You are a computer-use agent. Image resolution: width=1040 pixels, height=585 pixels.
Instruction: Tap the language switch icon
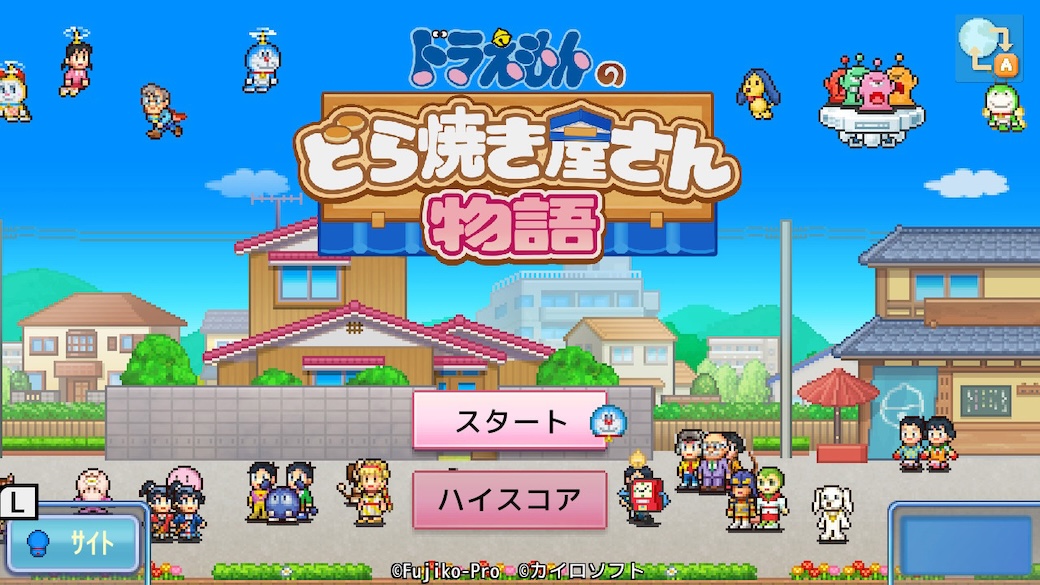tap(988, 47)
